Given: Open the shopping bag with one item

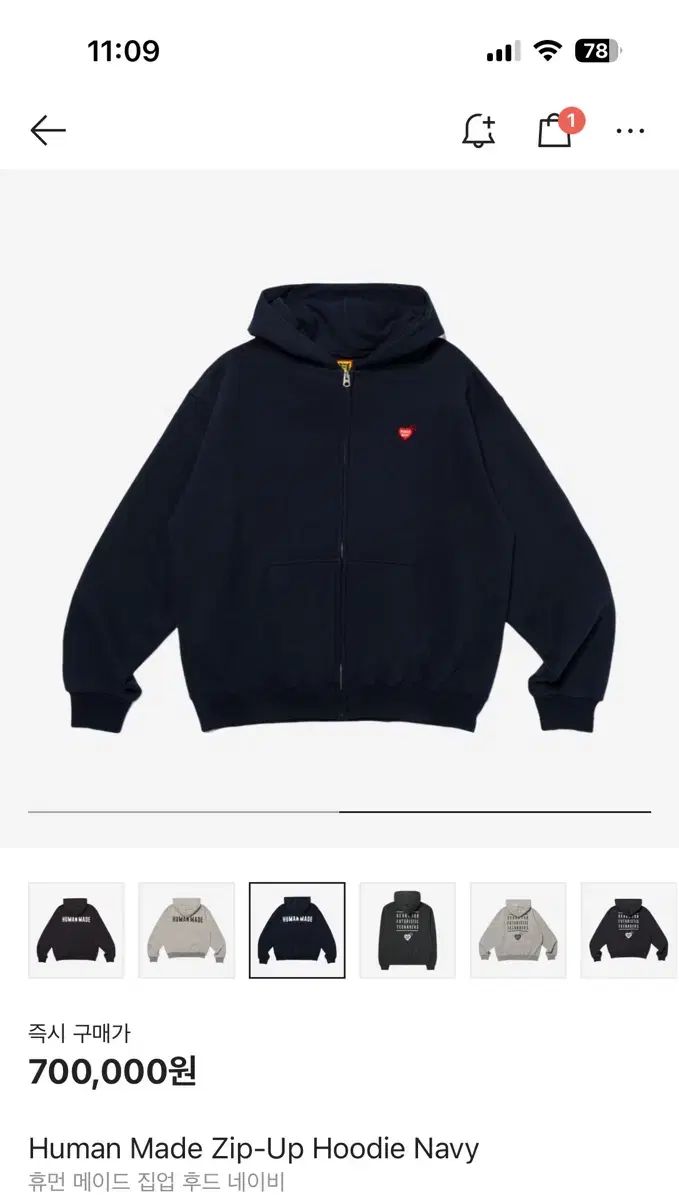Looking at the screenshot, I should coord(555,130).
